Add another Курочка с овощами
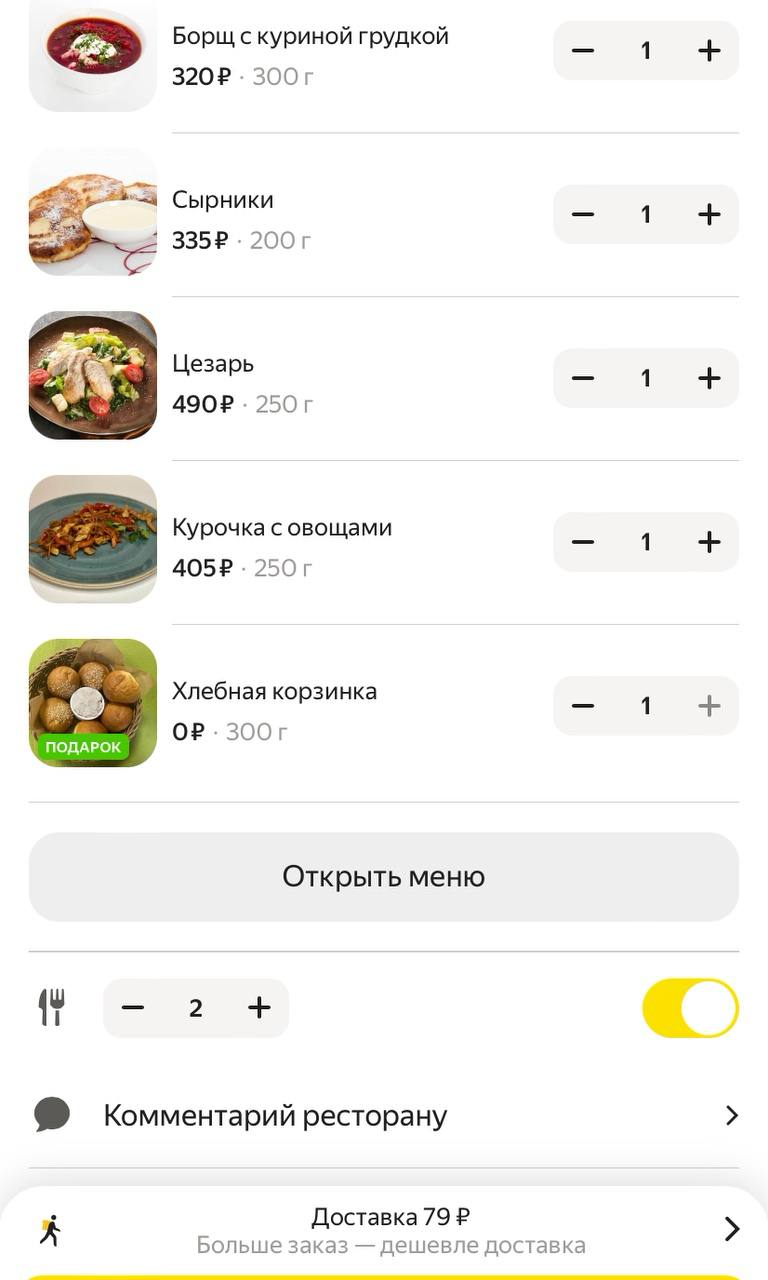The image size is (768, 1280). coord(708,542)
